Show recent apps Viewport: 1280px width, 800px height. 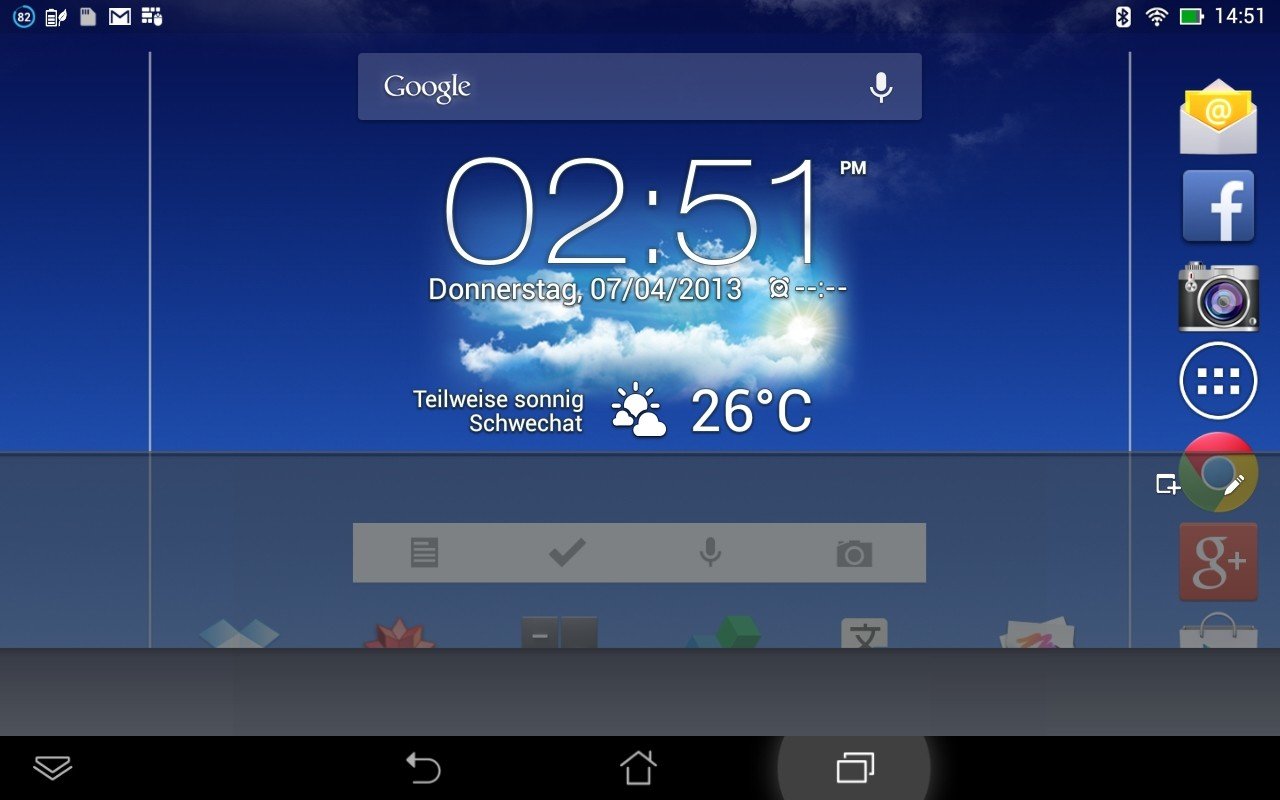click(x=855, y=768)
